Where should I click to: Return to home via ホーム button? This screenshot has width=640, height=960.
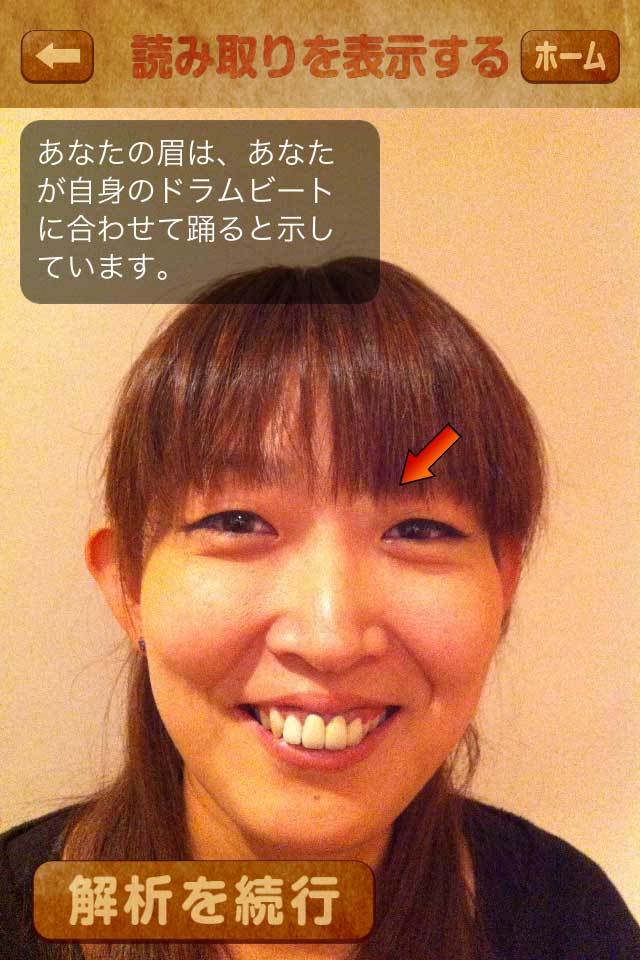point(570,56)
